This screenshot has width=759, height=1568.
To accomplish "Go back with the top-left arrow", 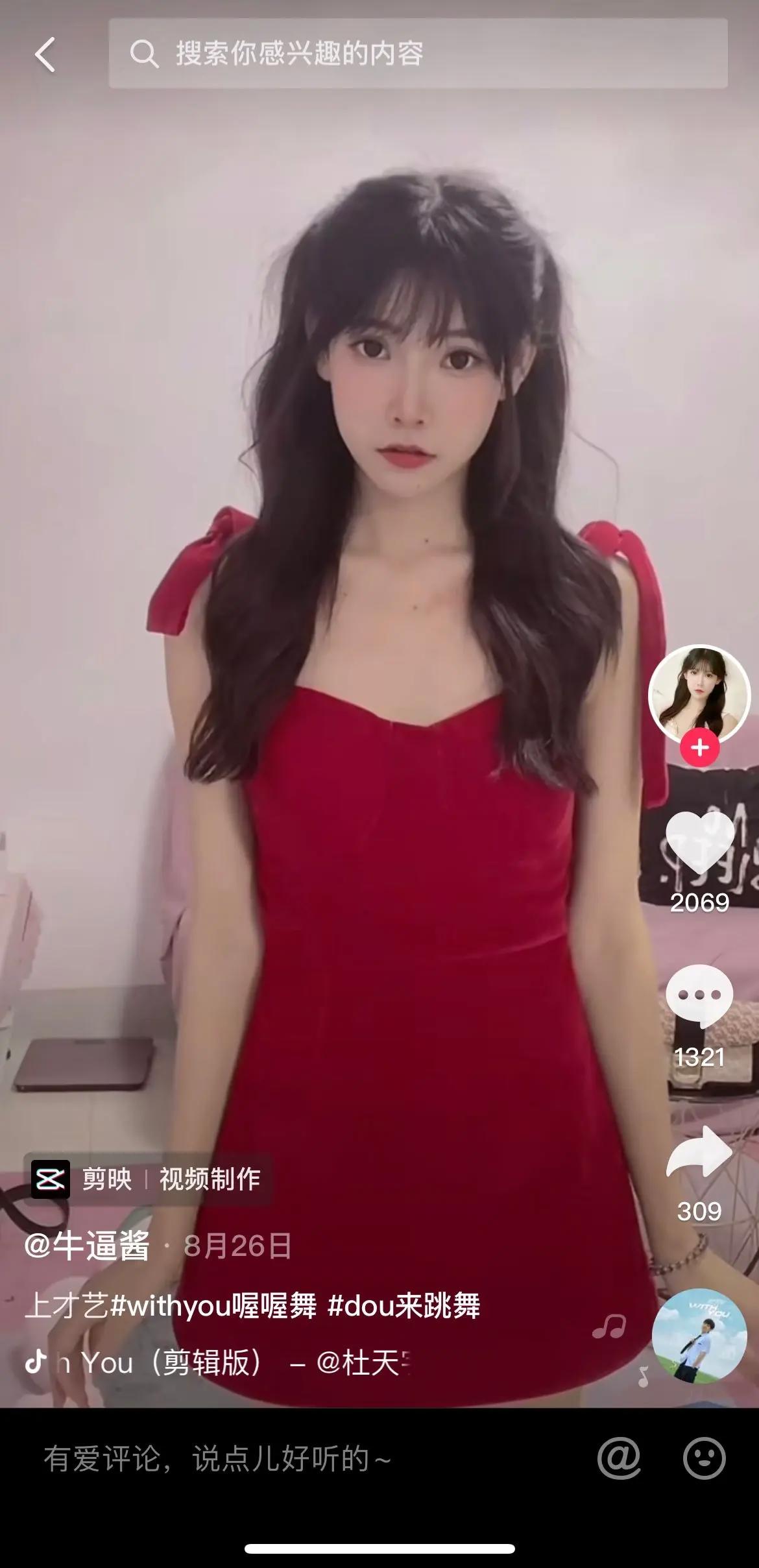I will (x=45, y=54).
